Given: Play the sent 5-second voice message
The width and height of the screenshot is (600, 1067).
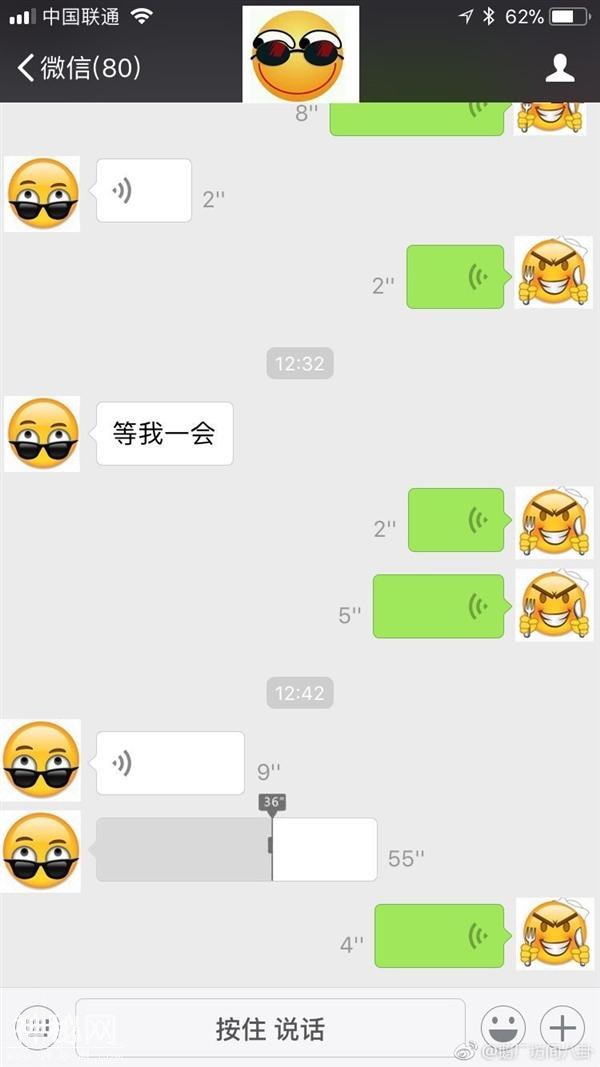Looking at the screenshot, I should pyautogui.click(x=440, y=606).
